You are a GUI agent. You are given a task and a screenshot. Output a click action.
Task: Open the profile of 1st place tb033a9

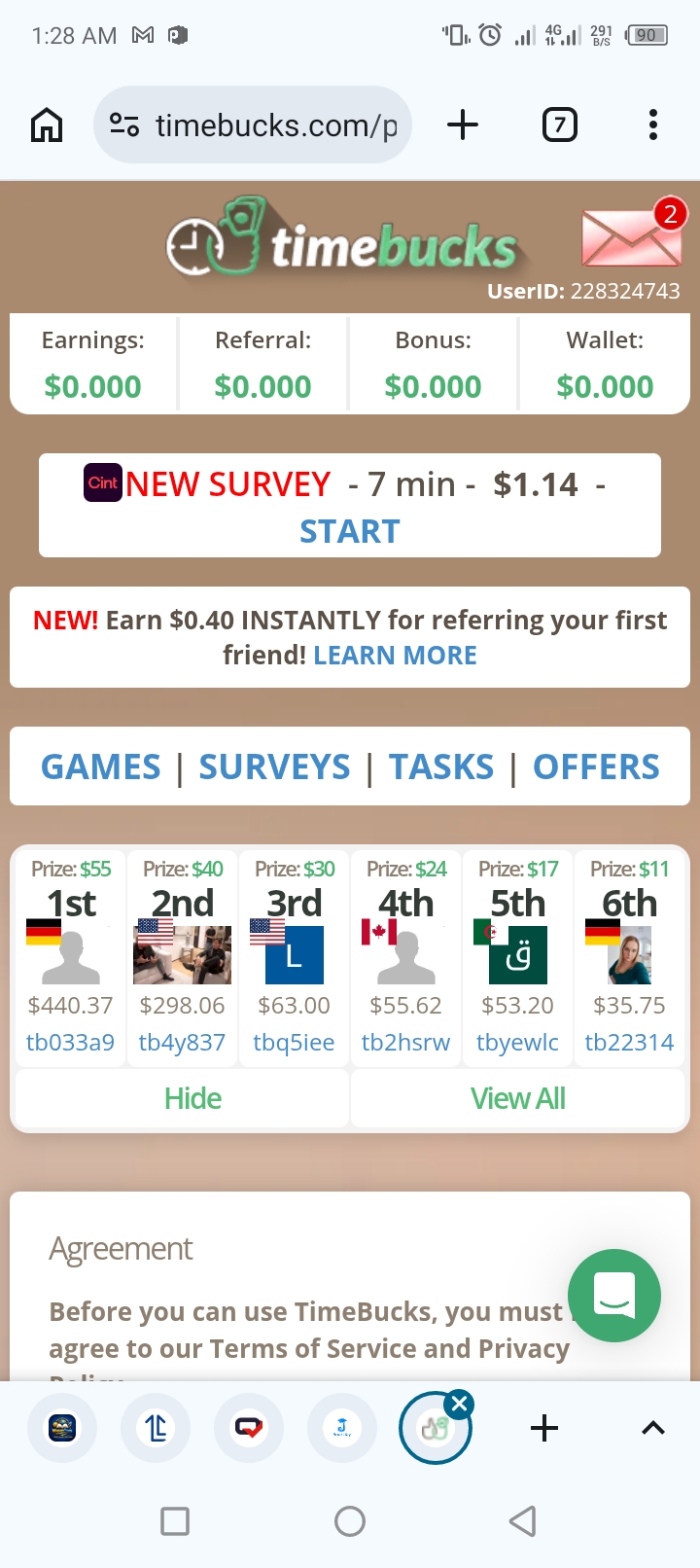(x=70, y=1043)
